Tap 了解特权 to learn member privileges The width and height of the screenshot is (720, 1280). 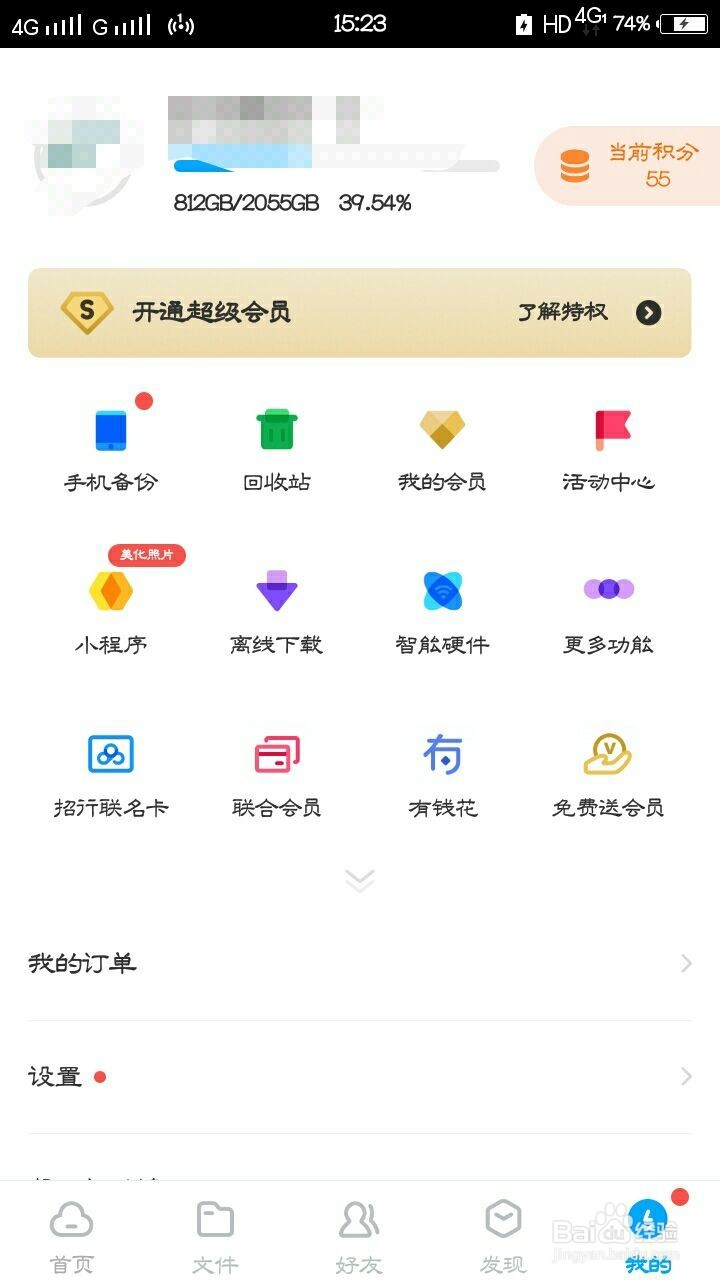tap(563, 312)
